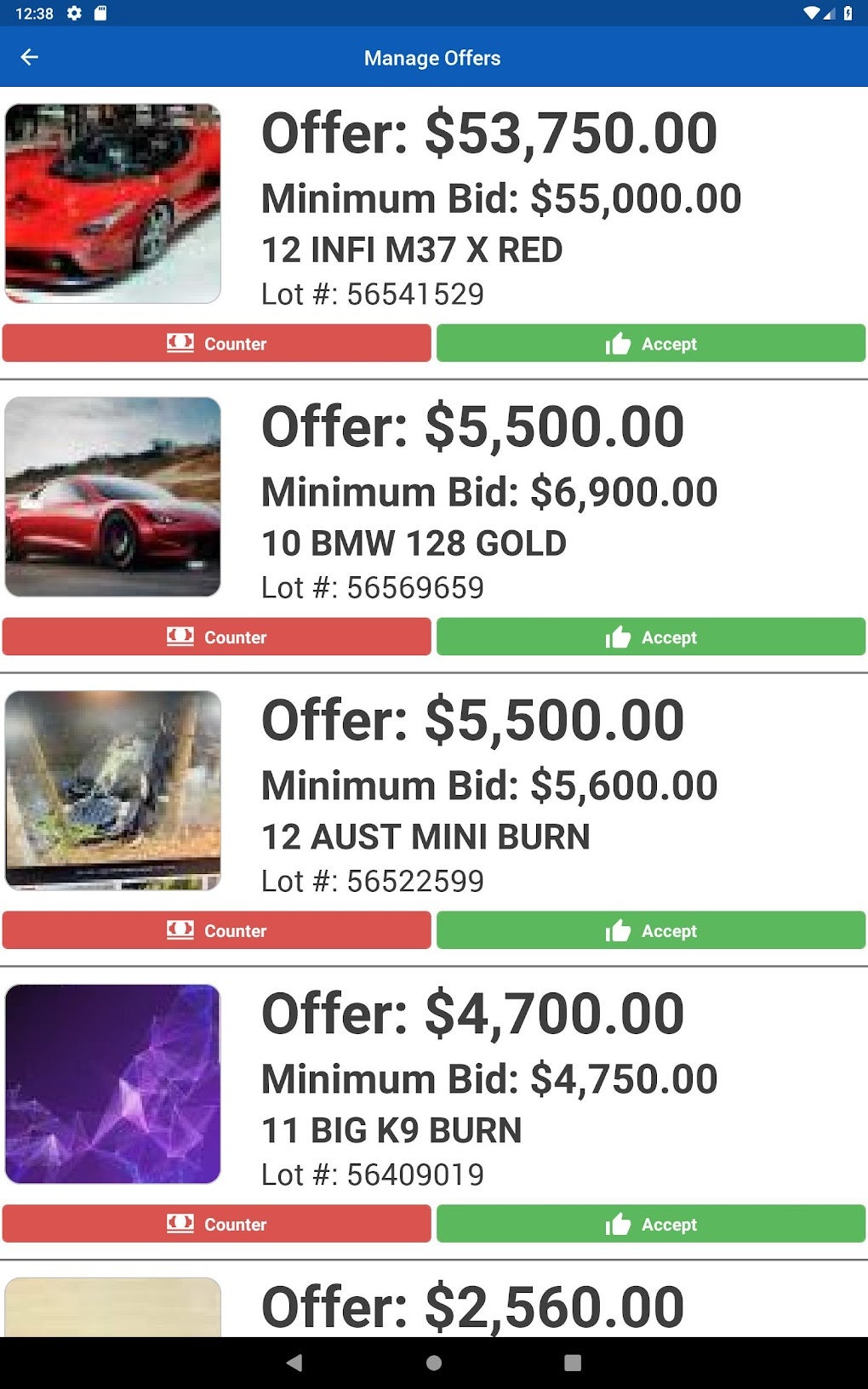Accept the offer for the AUST MINI BURN
This screenshot has height=1389, width=868.
649,930
